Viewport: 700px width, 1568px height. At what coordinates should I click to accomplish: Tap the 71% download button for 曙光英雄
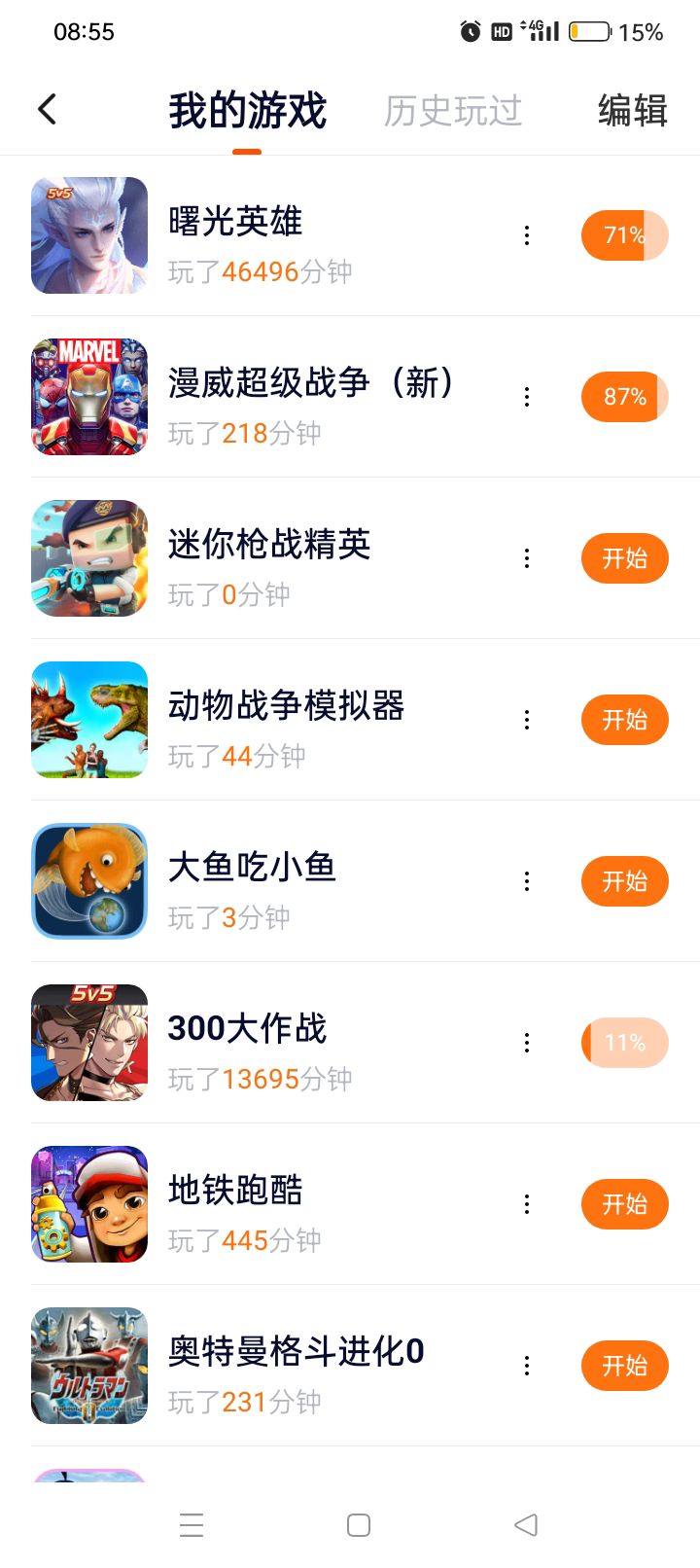point(624,235)
